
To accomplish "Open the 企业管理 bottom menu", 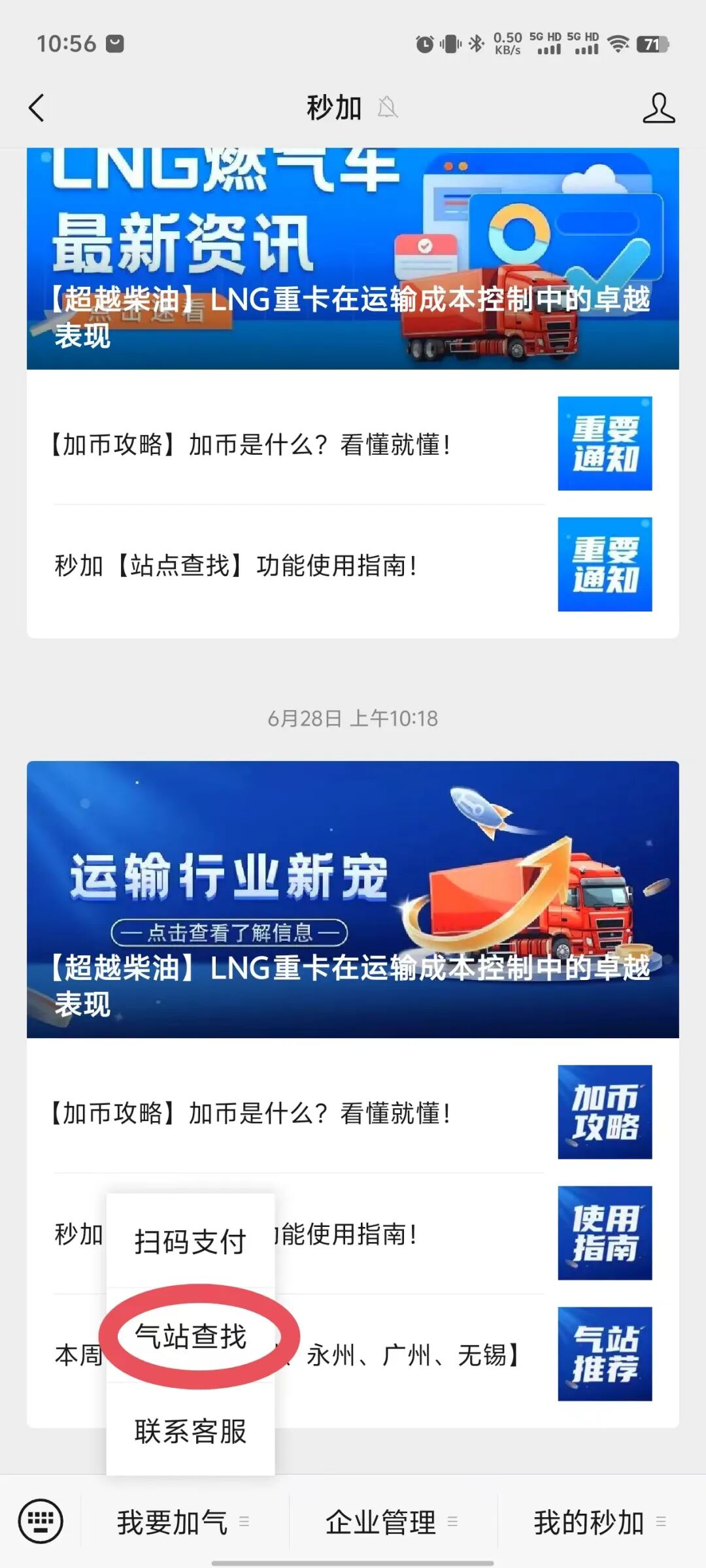I will [391, 1522].
